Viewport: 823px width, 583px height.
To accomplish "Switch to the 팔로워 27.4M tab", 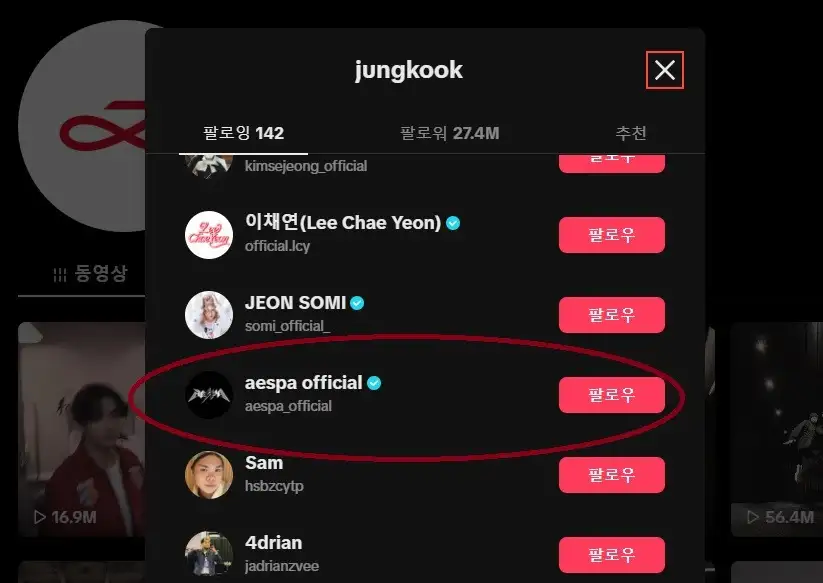I will coord(449,133).
